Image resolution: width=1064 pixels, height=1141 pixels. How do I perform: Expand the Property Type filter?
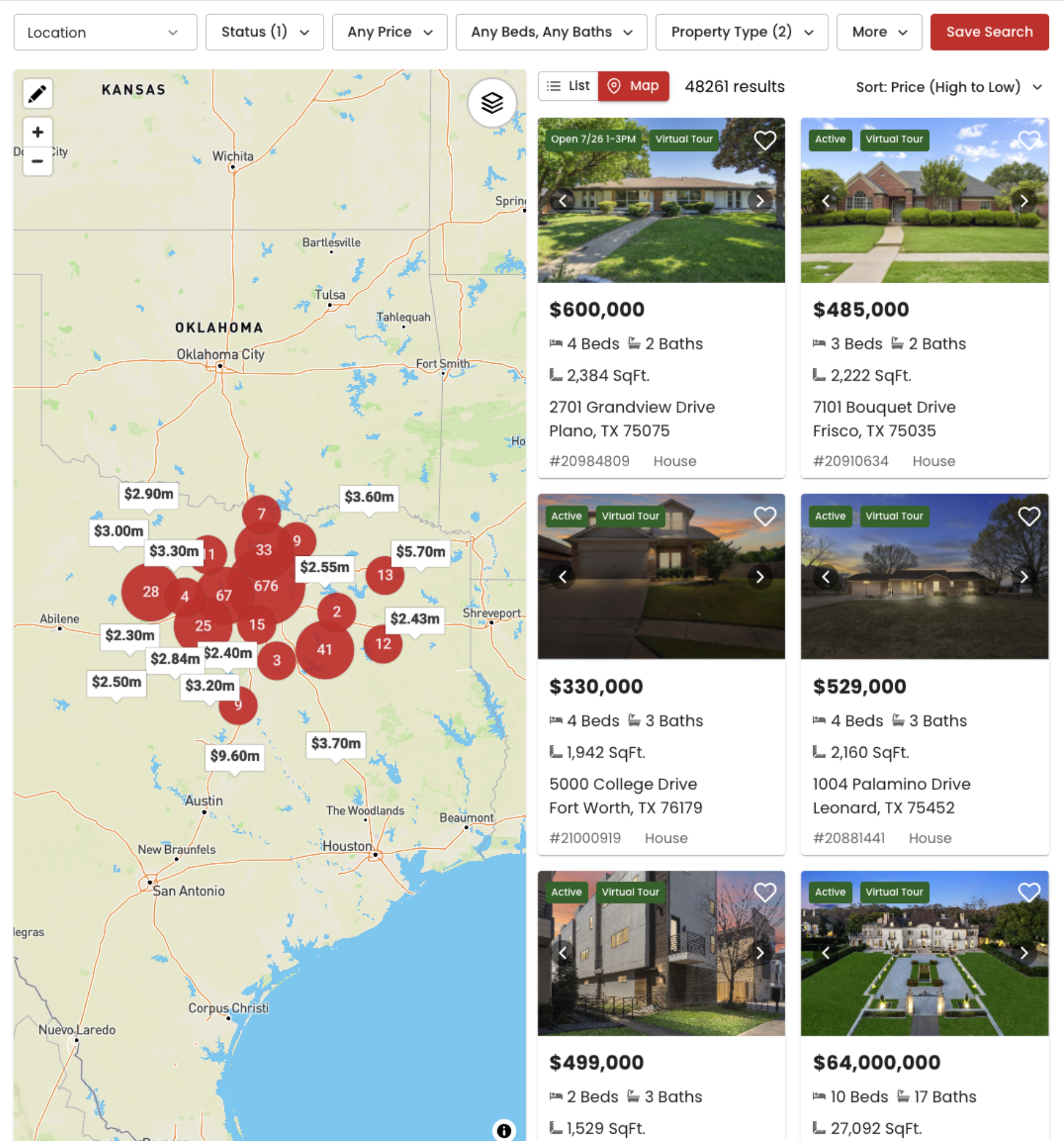[741, 32]
